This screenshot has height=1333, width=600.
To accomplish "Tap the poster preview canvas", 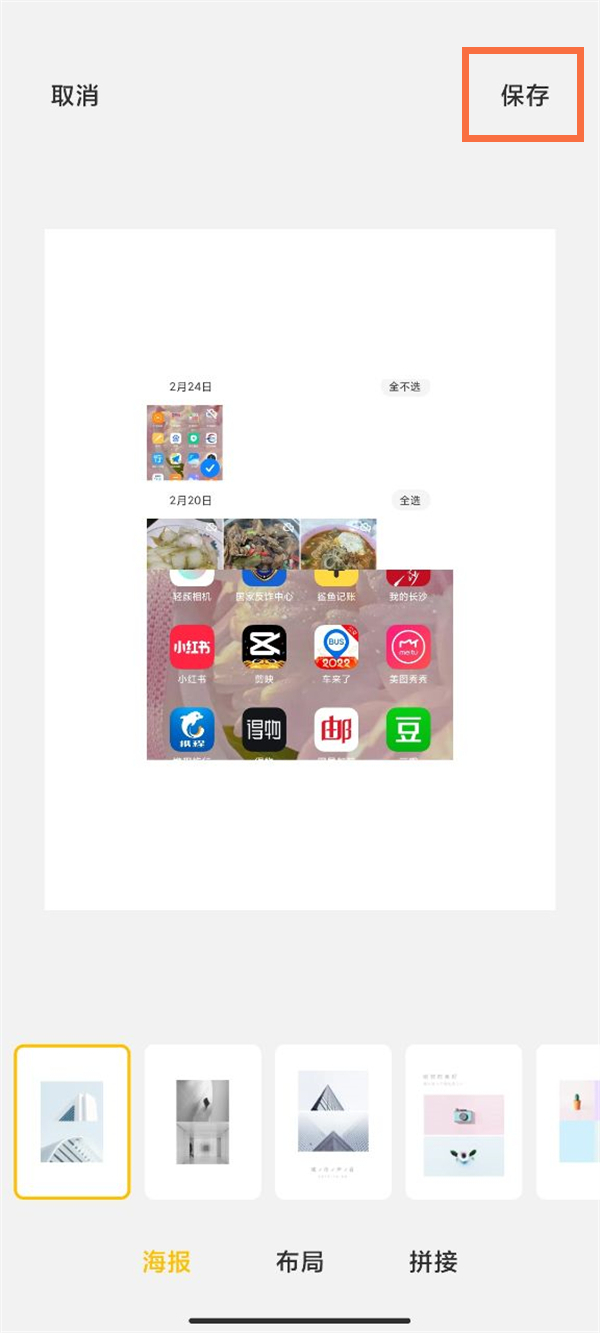I will tap(300, 570).
